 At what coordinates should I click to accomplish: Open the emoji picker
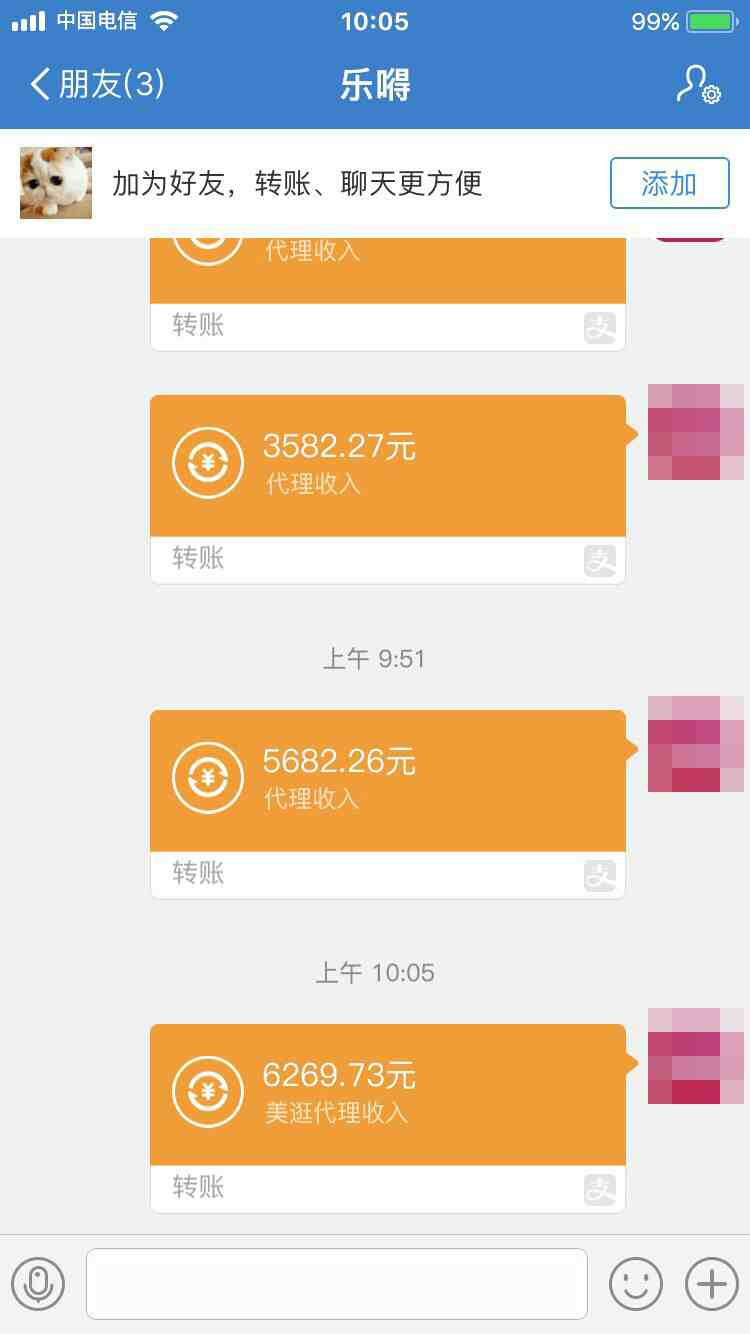(636, 1283)
